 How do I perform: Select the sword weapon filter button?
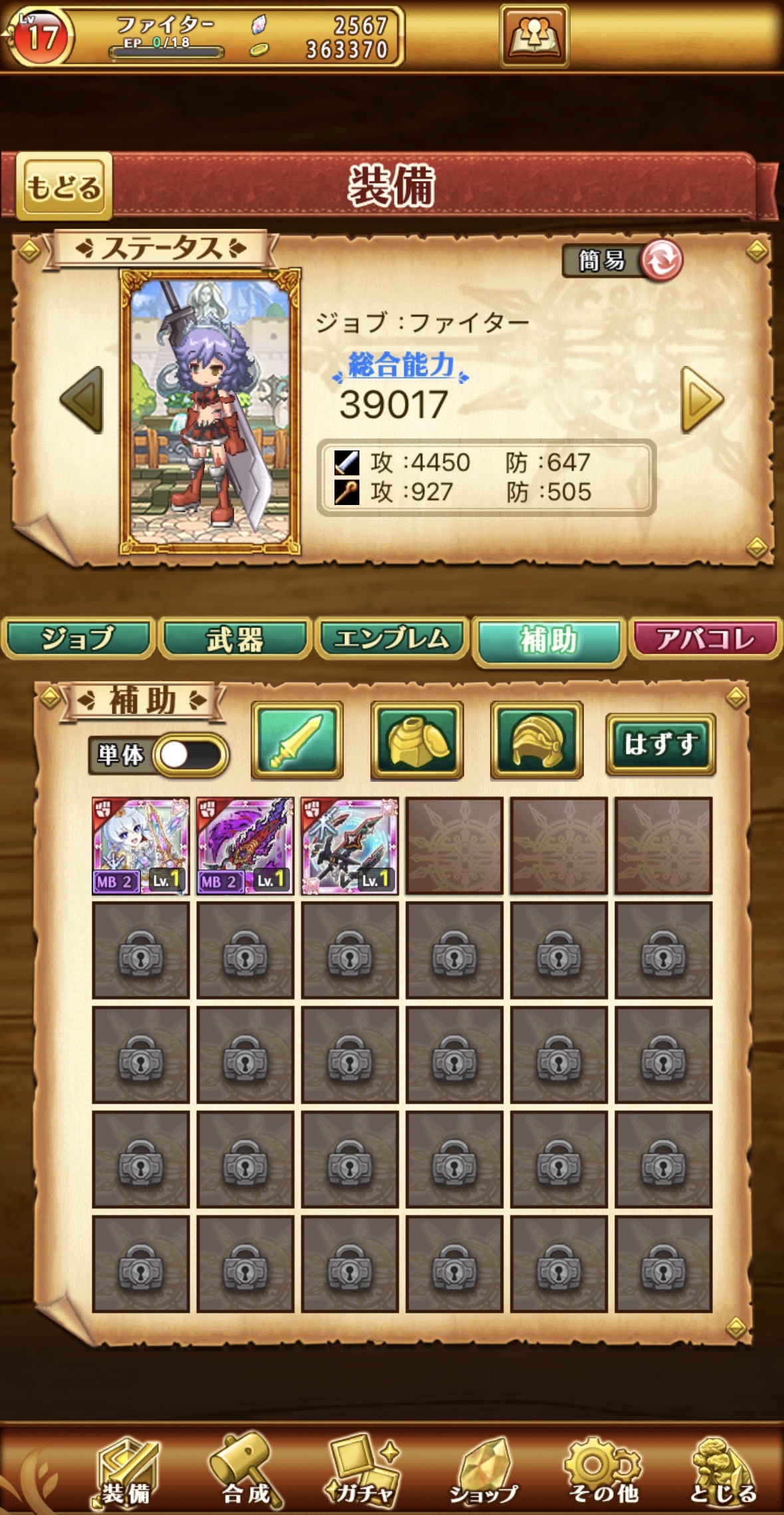(297, 740)
